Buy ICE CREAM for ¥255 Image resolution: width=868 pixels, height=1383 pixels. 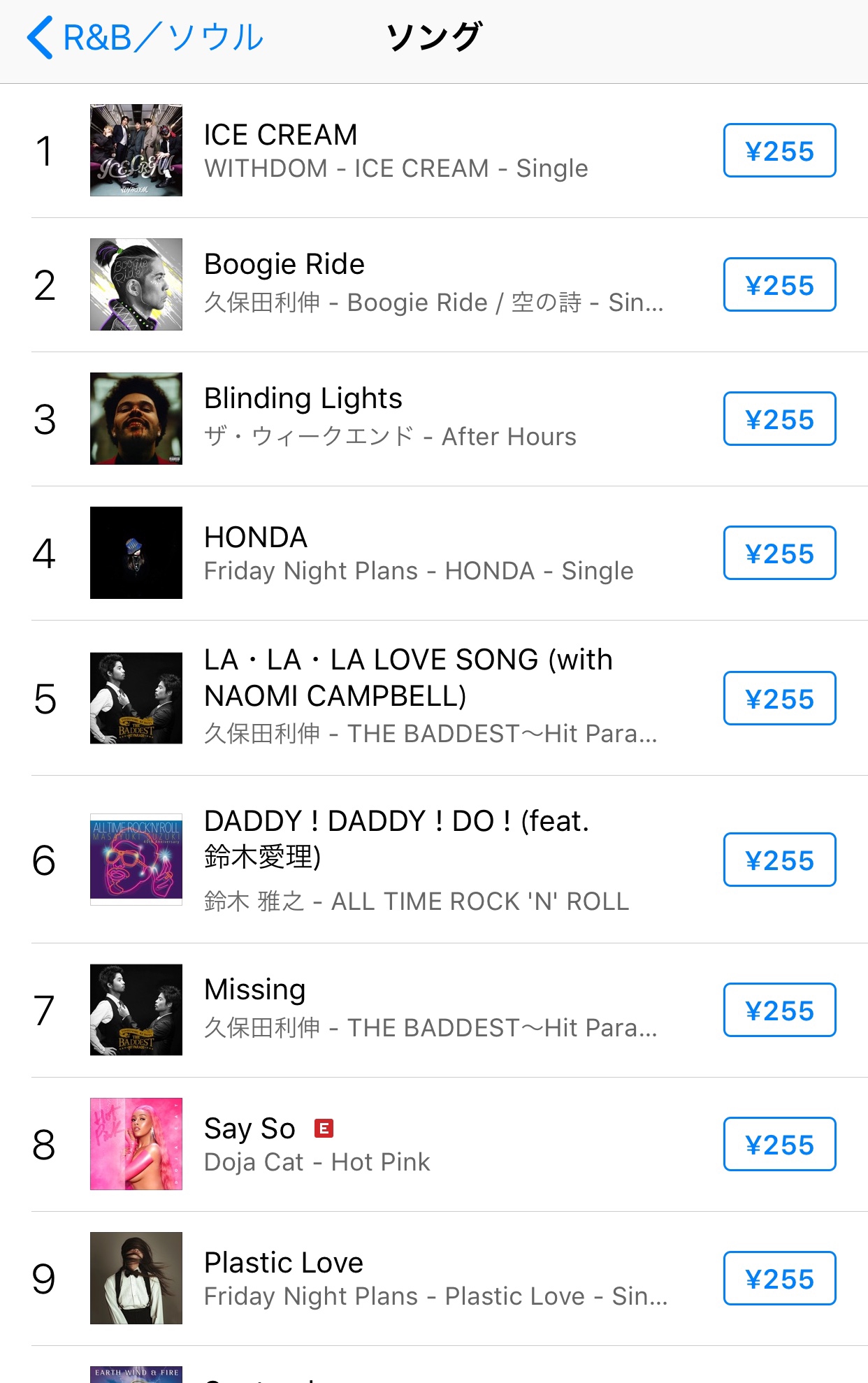779,150
